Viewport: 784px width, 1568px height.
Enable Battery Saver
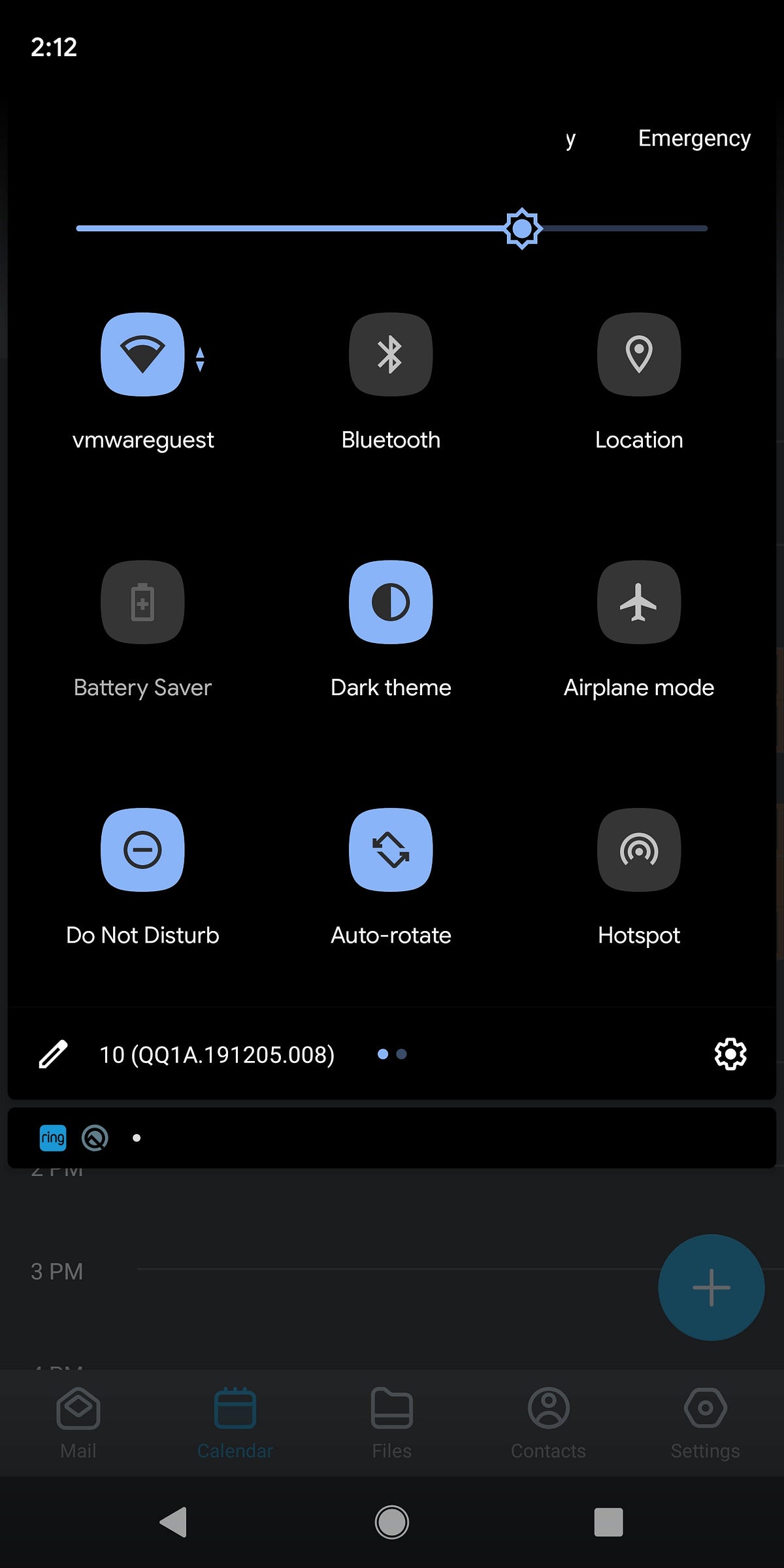coord(142,602)
